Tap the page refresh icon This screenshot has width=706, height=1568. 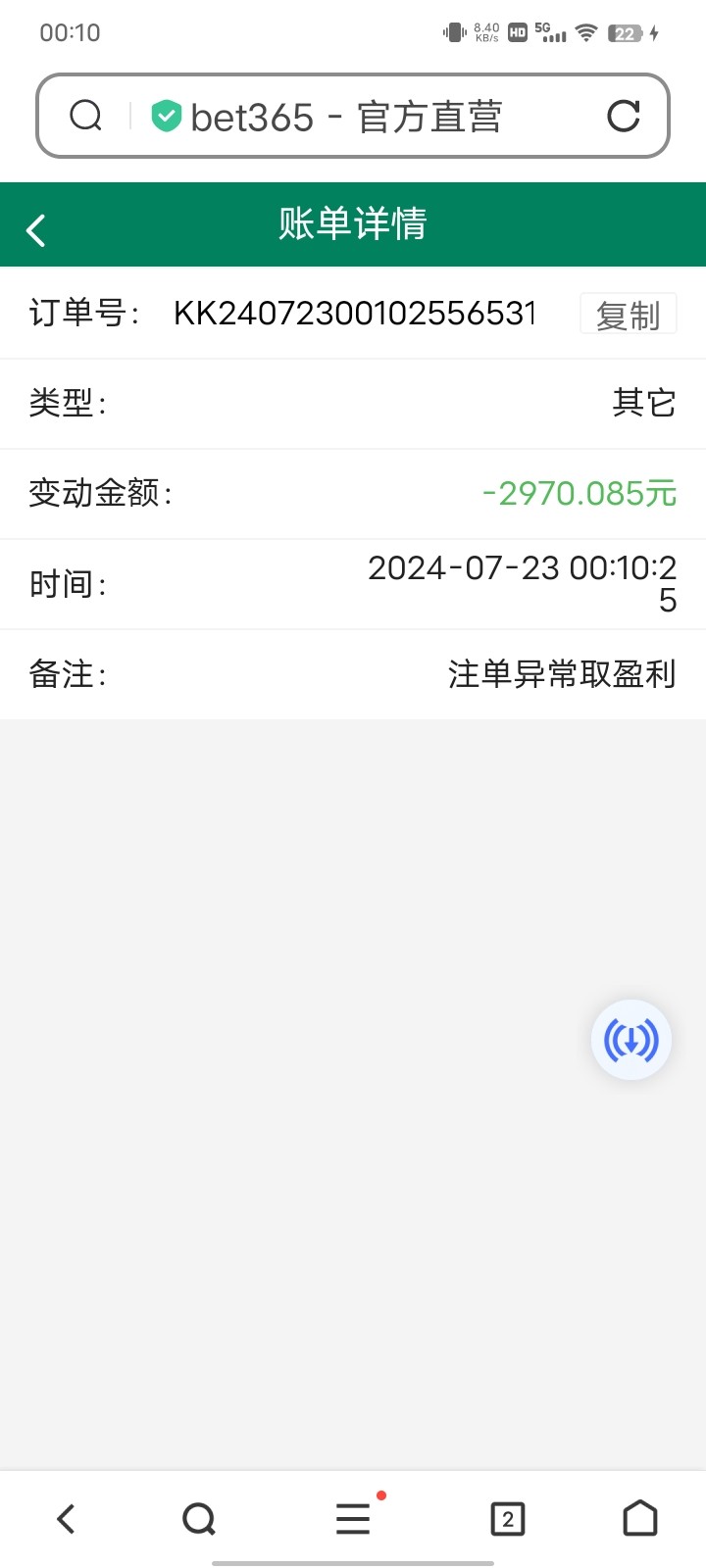pos(625,115)
